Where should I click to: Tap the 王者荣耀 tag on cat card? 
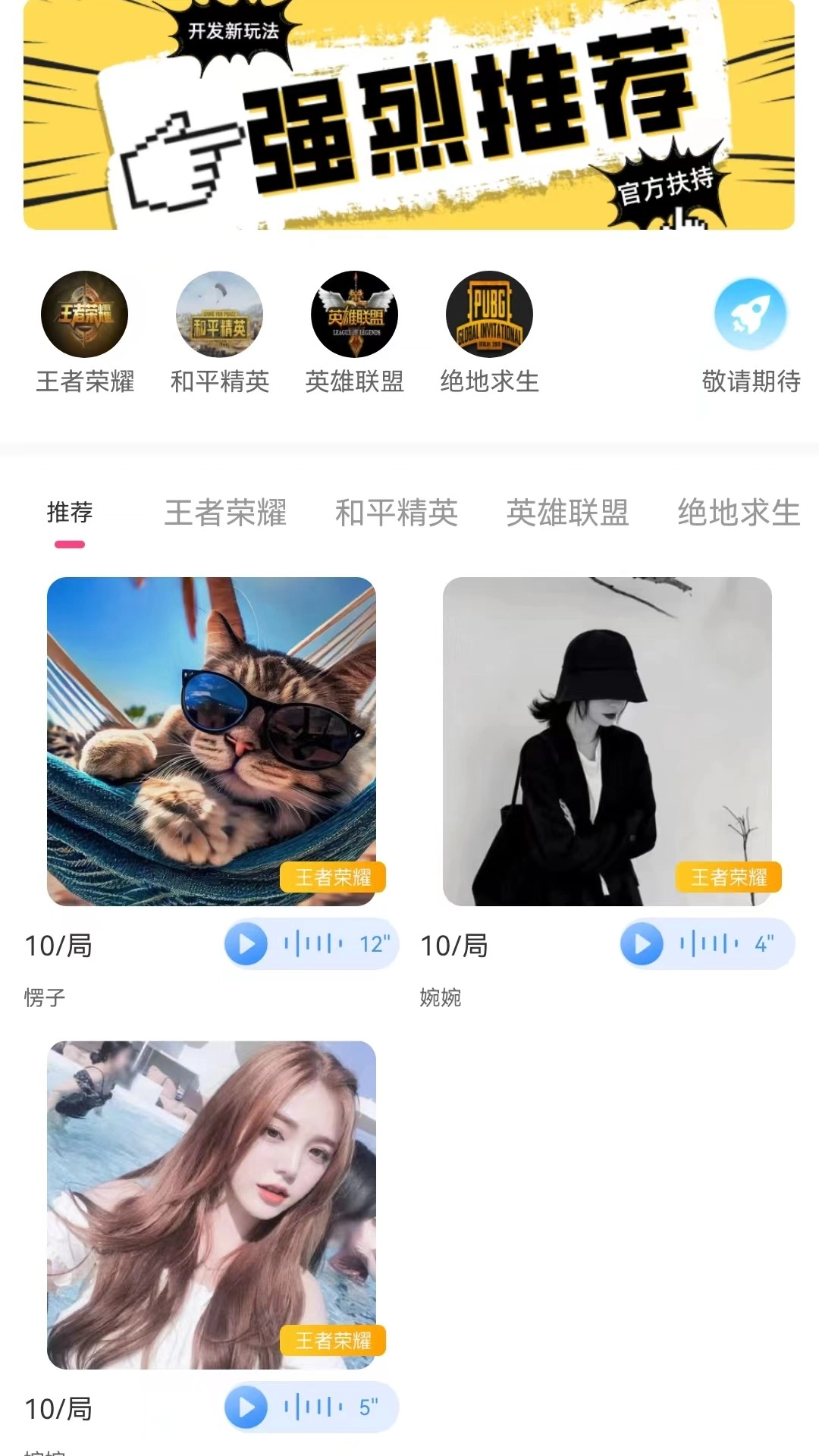coord(341,879)
